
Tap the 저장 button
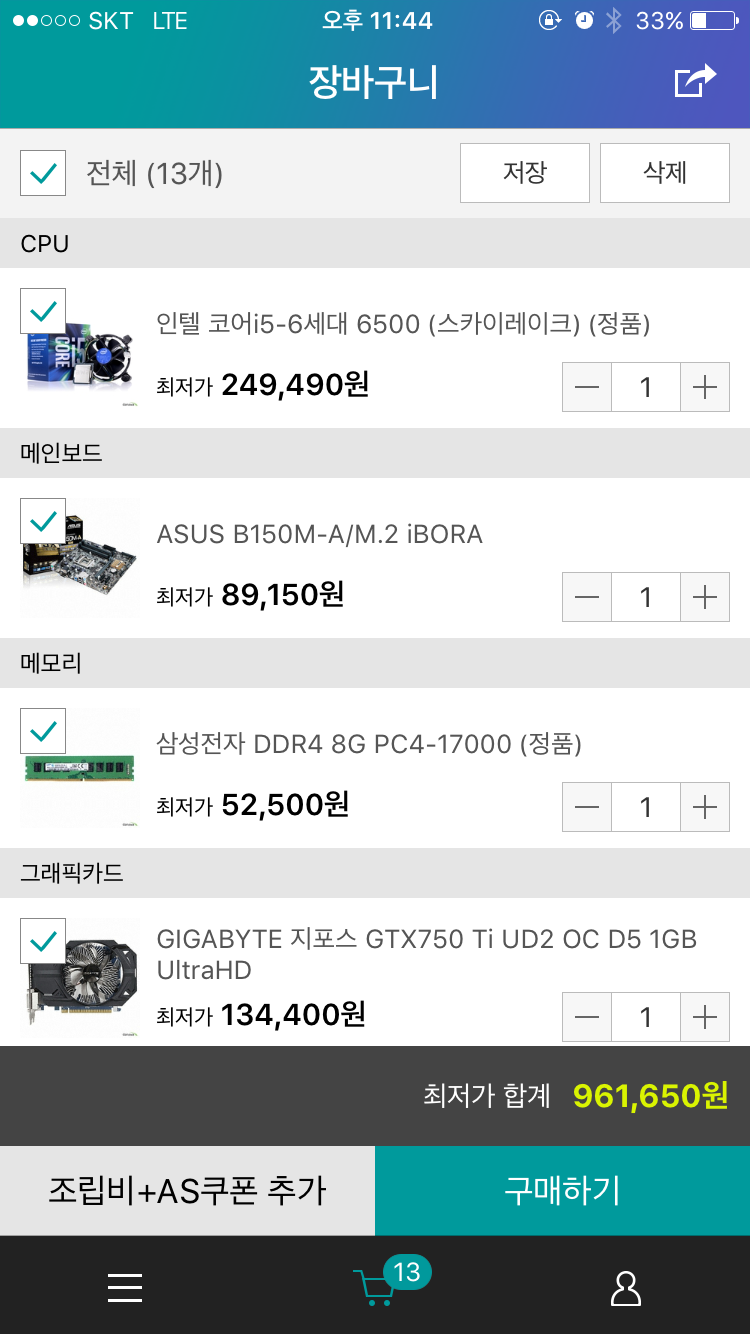[x=525, y=173]
